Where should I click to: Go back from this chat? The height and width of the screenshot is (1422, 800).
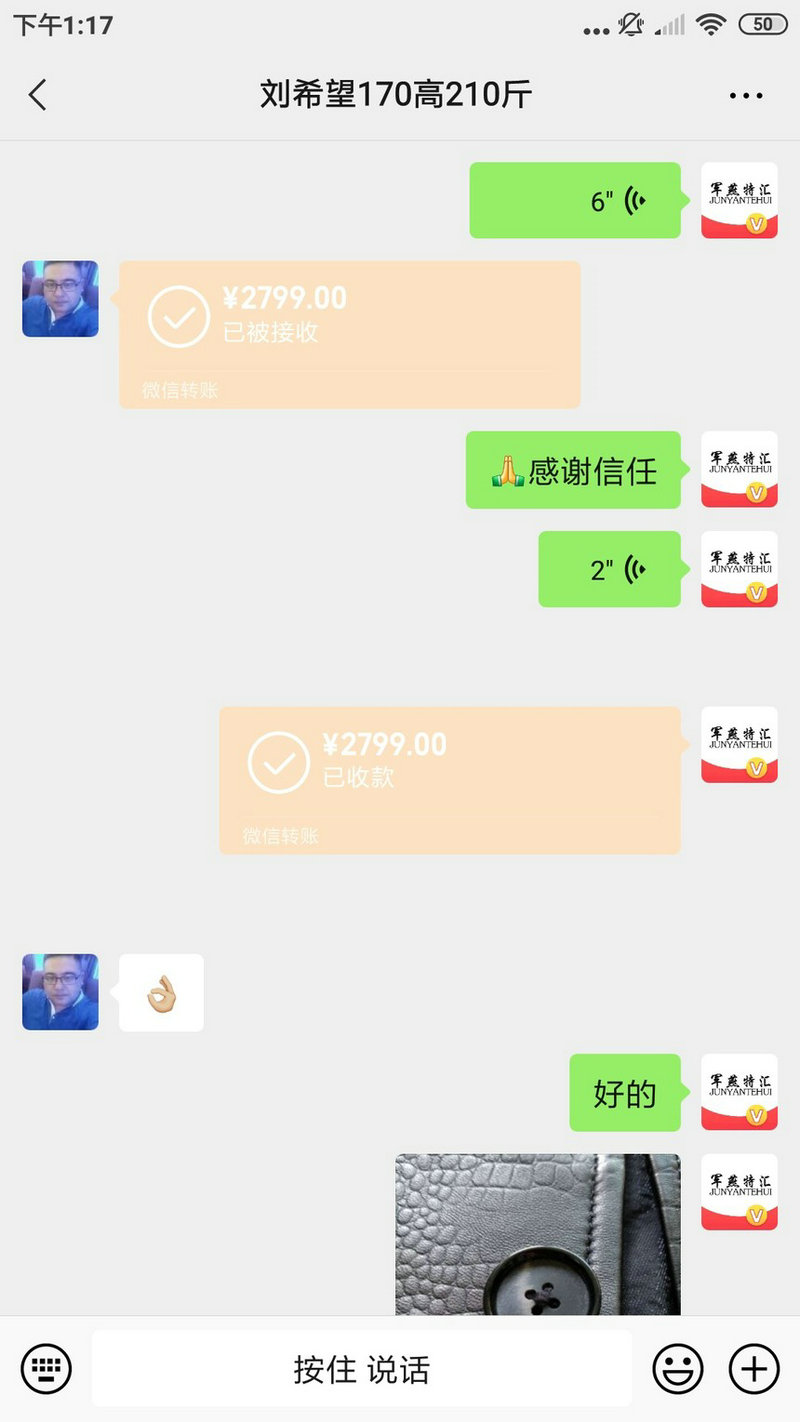click(37, 95)
